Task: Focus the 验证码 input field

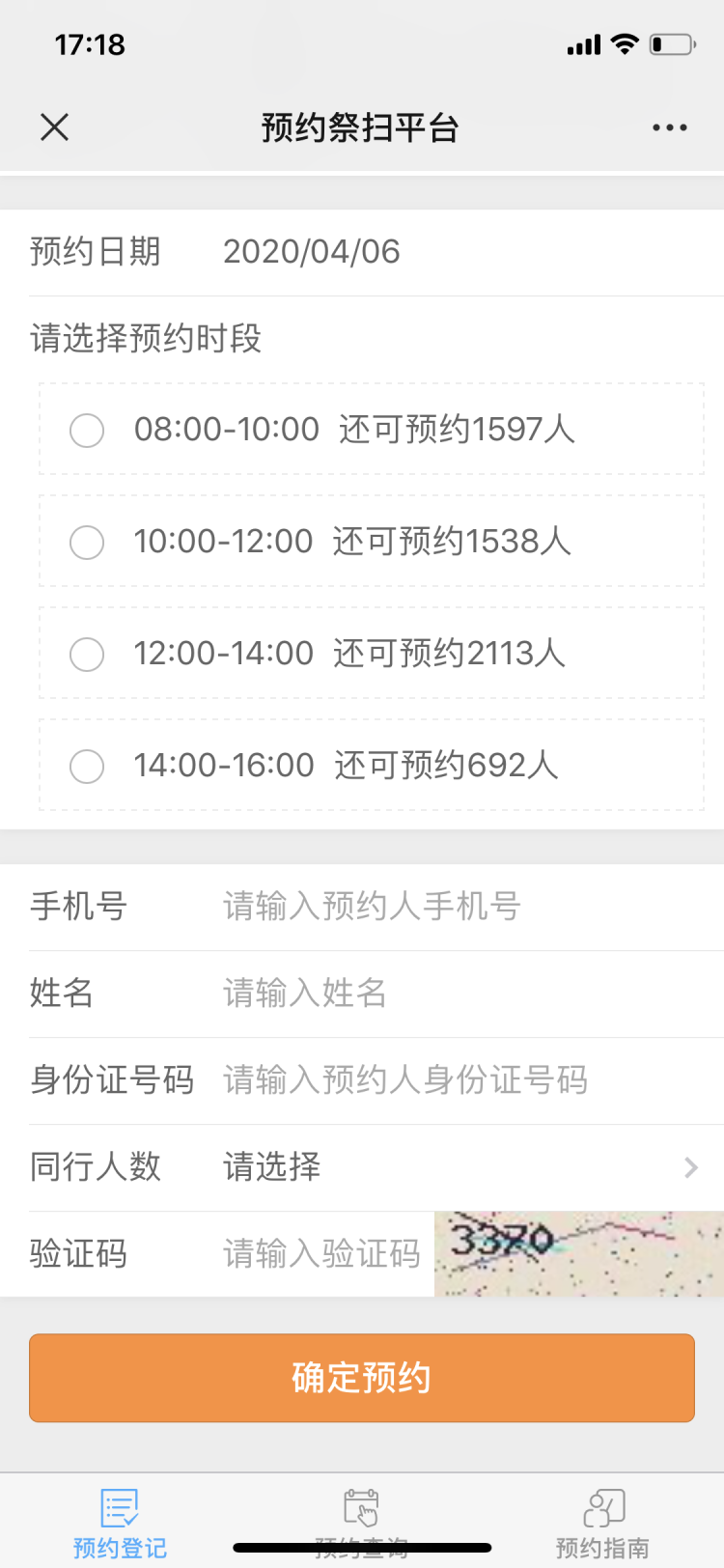Action: 321,1254
